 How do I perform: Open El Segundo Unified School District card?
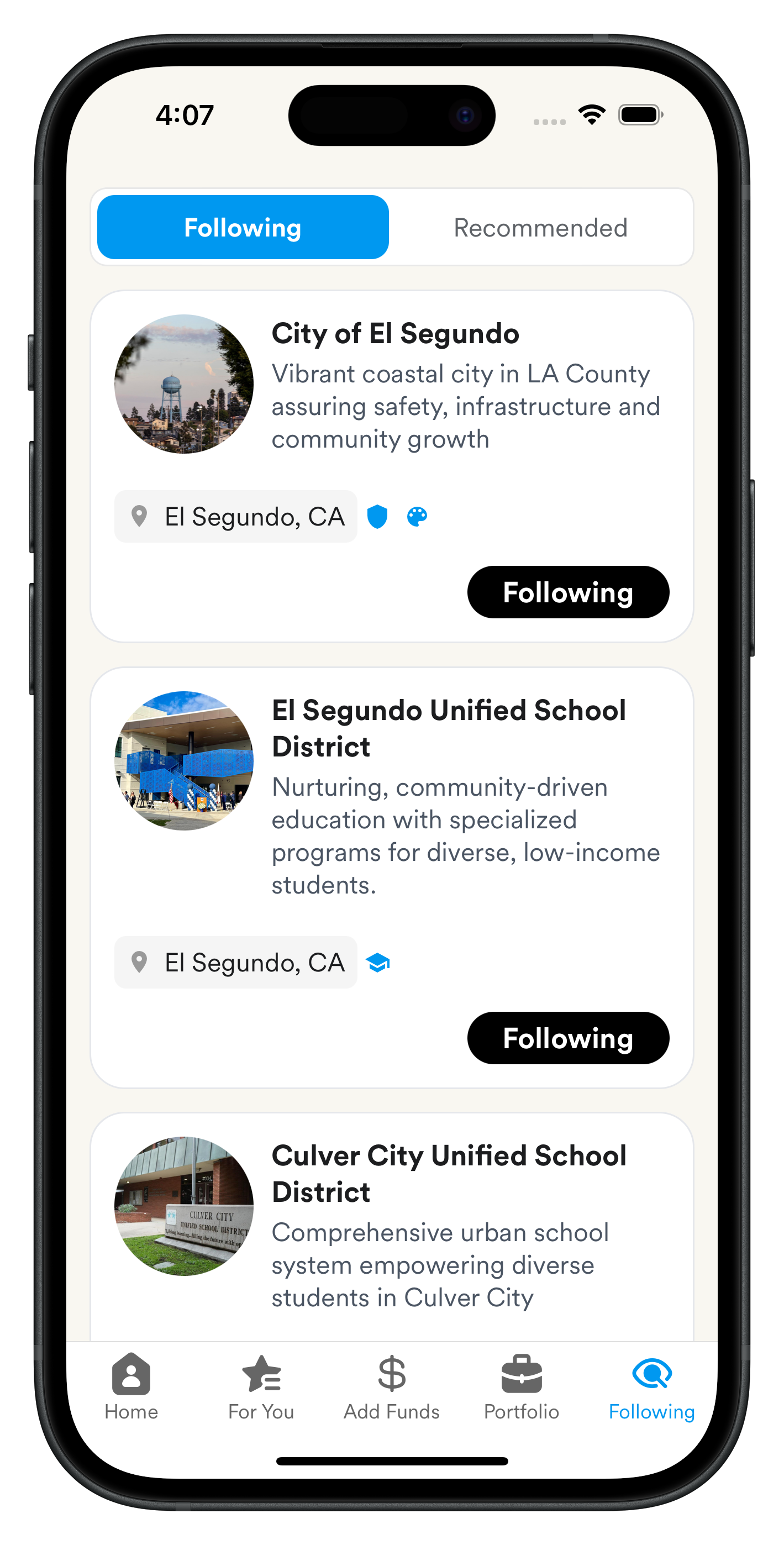[x=448, y=728]
